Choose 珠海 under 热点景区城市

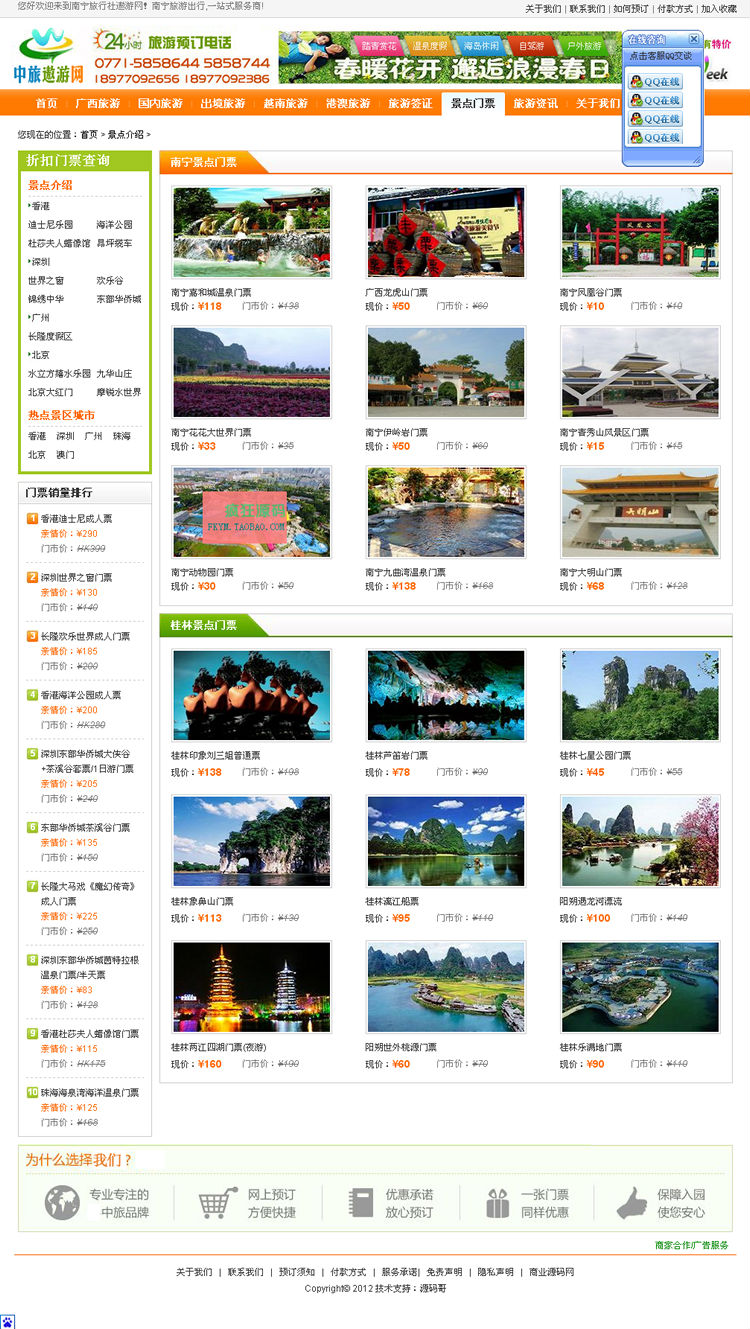click(x=121, y=437)
